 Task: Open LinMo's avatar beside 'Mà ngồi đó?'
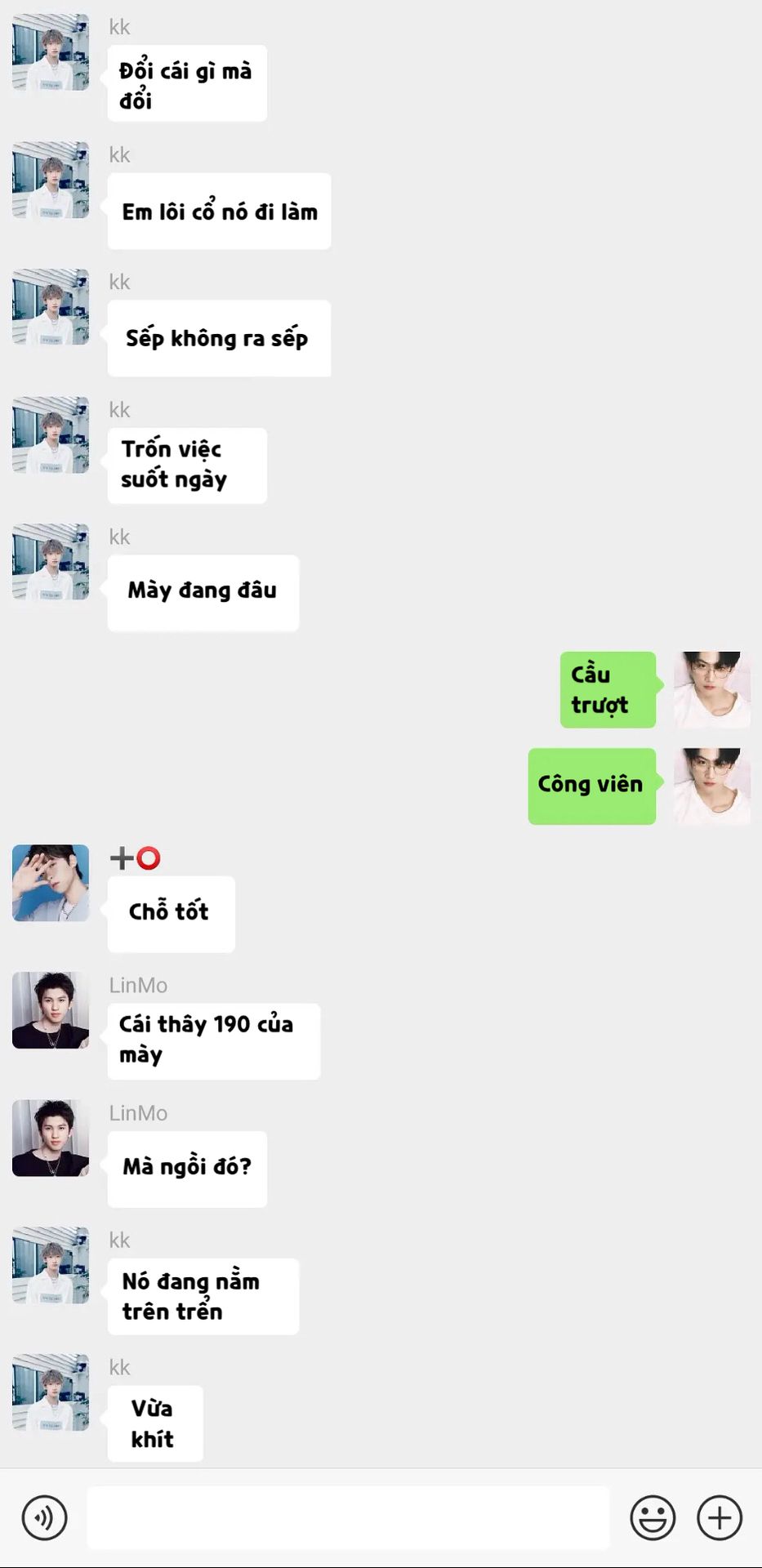click(51, 1138)
